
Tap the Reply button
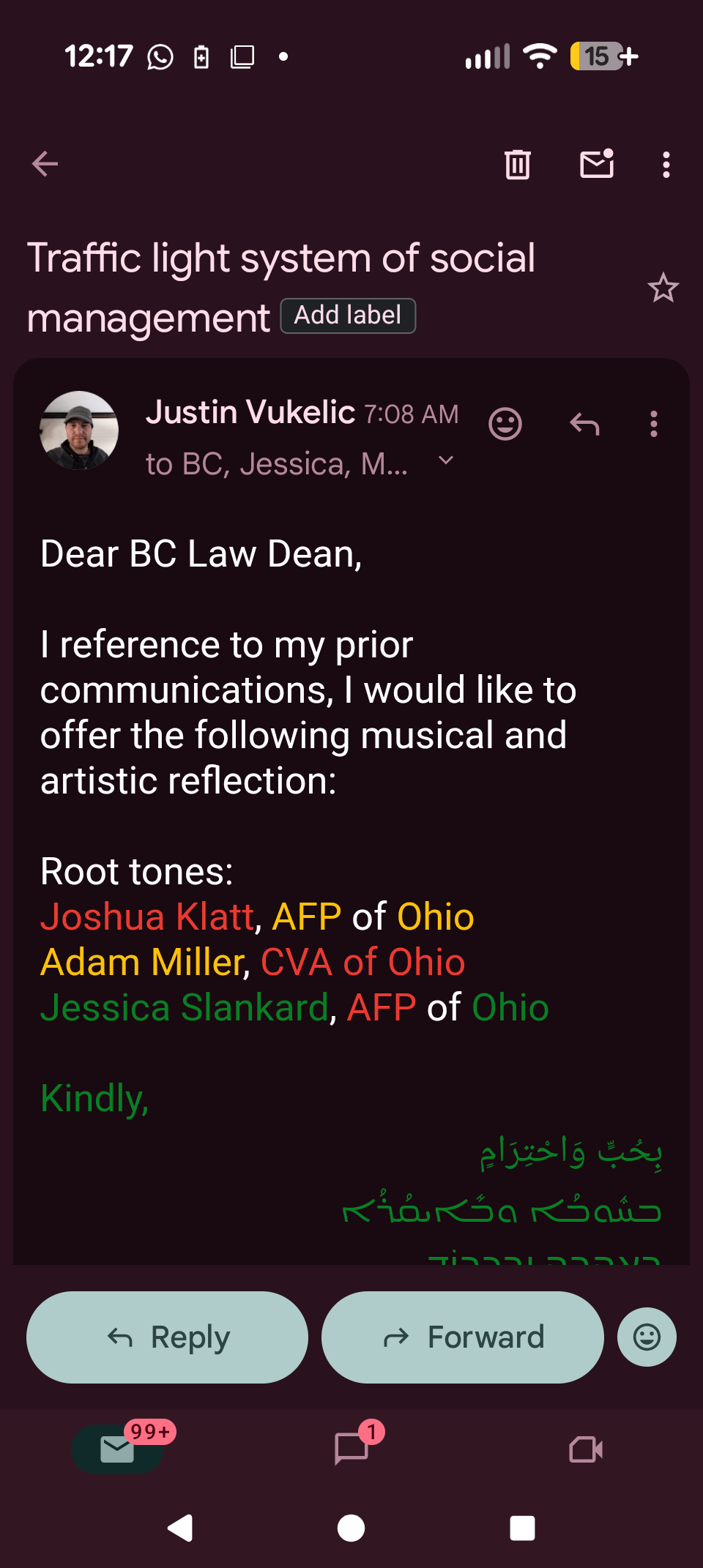tap(168, 1337)
